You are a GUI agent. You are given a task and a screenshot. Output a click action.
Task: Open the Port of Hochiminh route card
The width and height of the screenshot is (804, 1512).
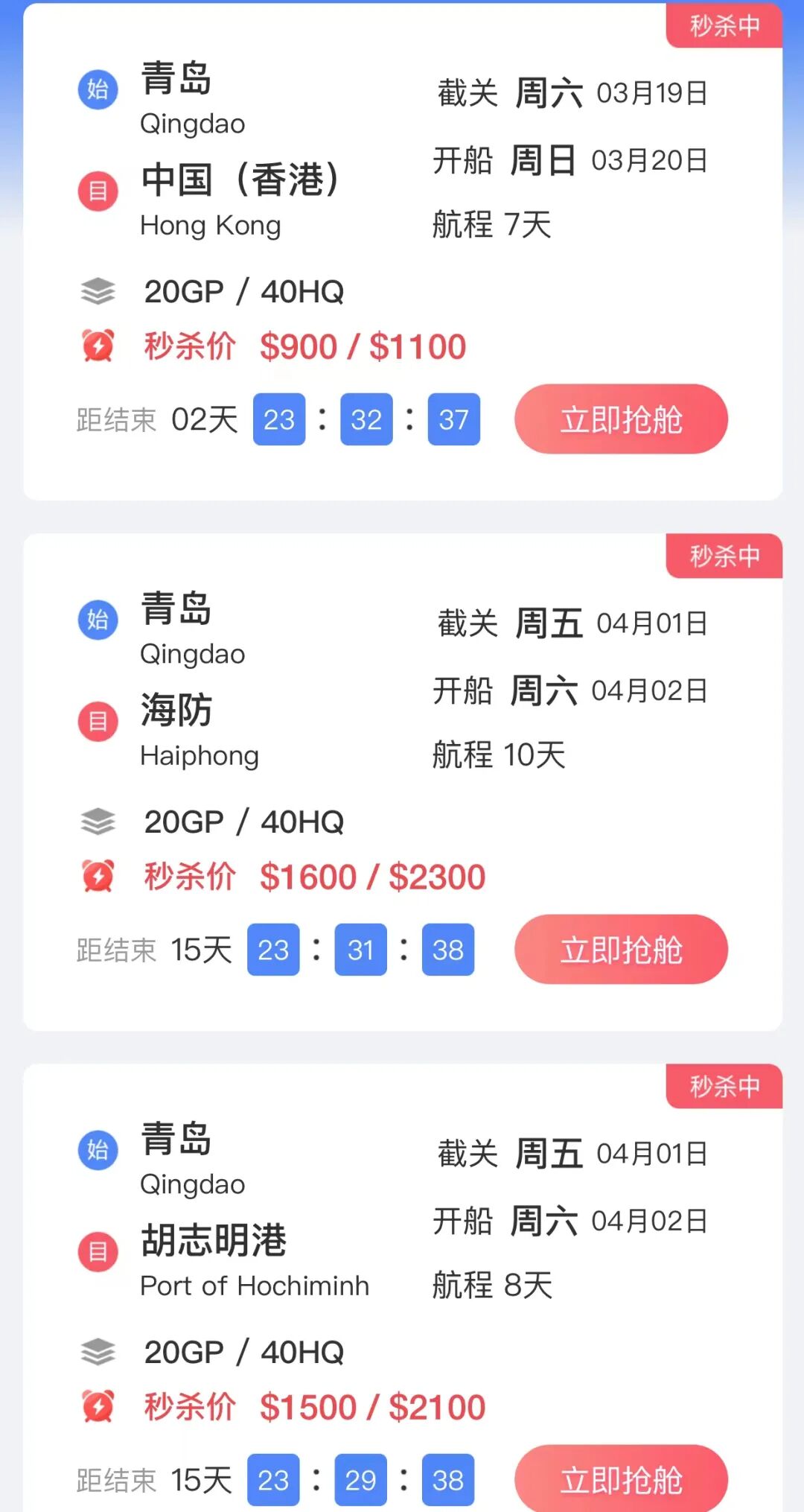click(403, 1289)
